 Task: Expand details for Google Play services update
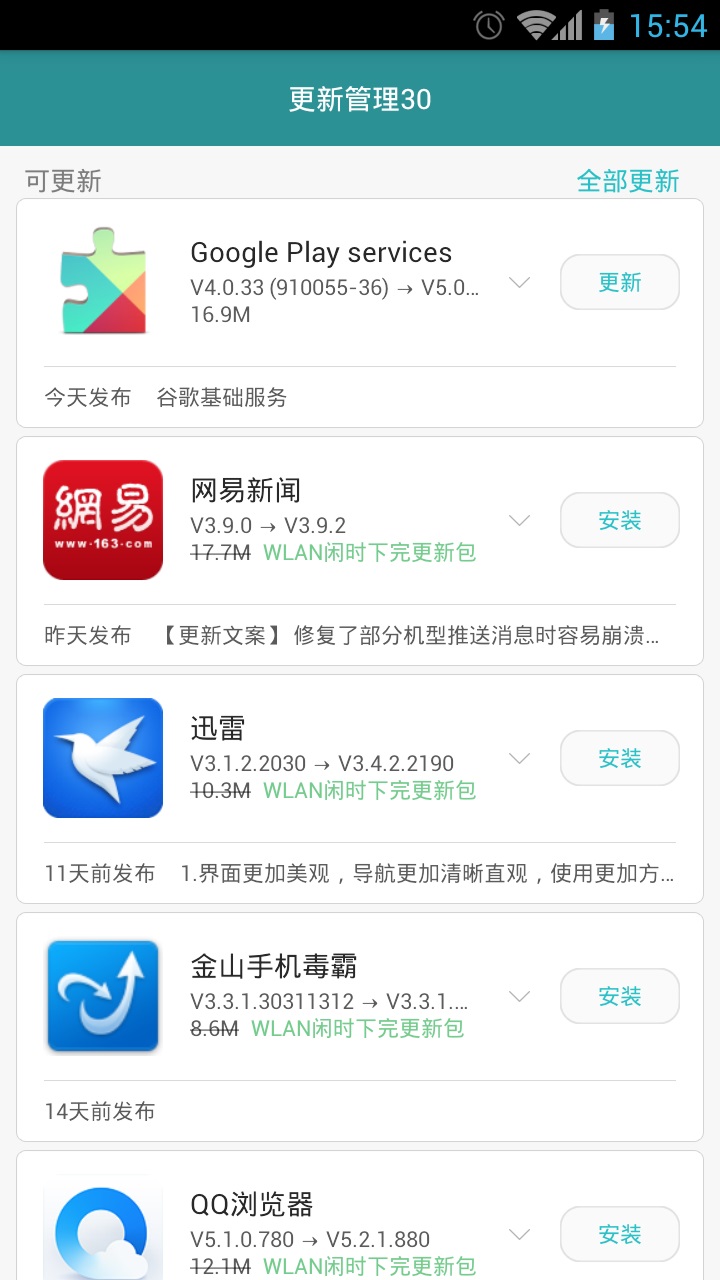coord(519,282)
